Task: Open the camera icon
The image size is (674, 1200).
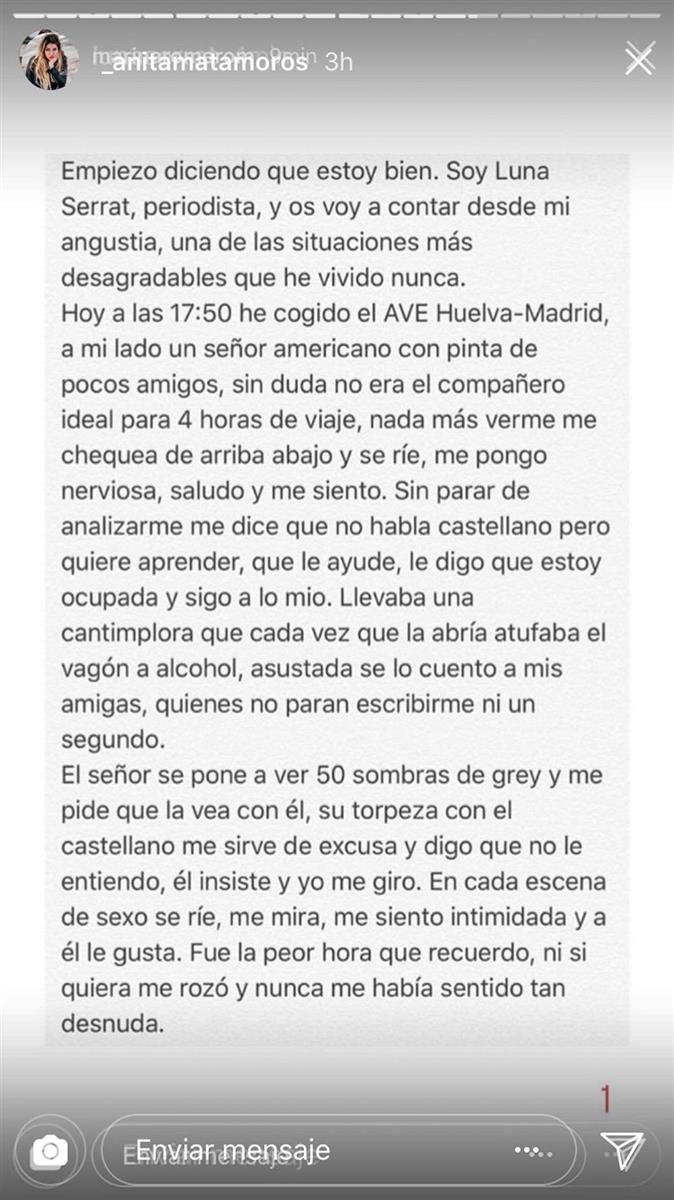Action: (x=49, y=1152)
